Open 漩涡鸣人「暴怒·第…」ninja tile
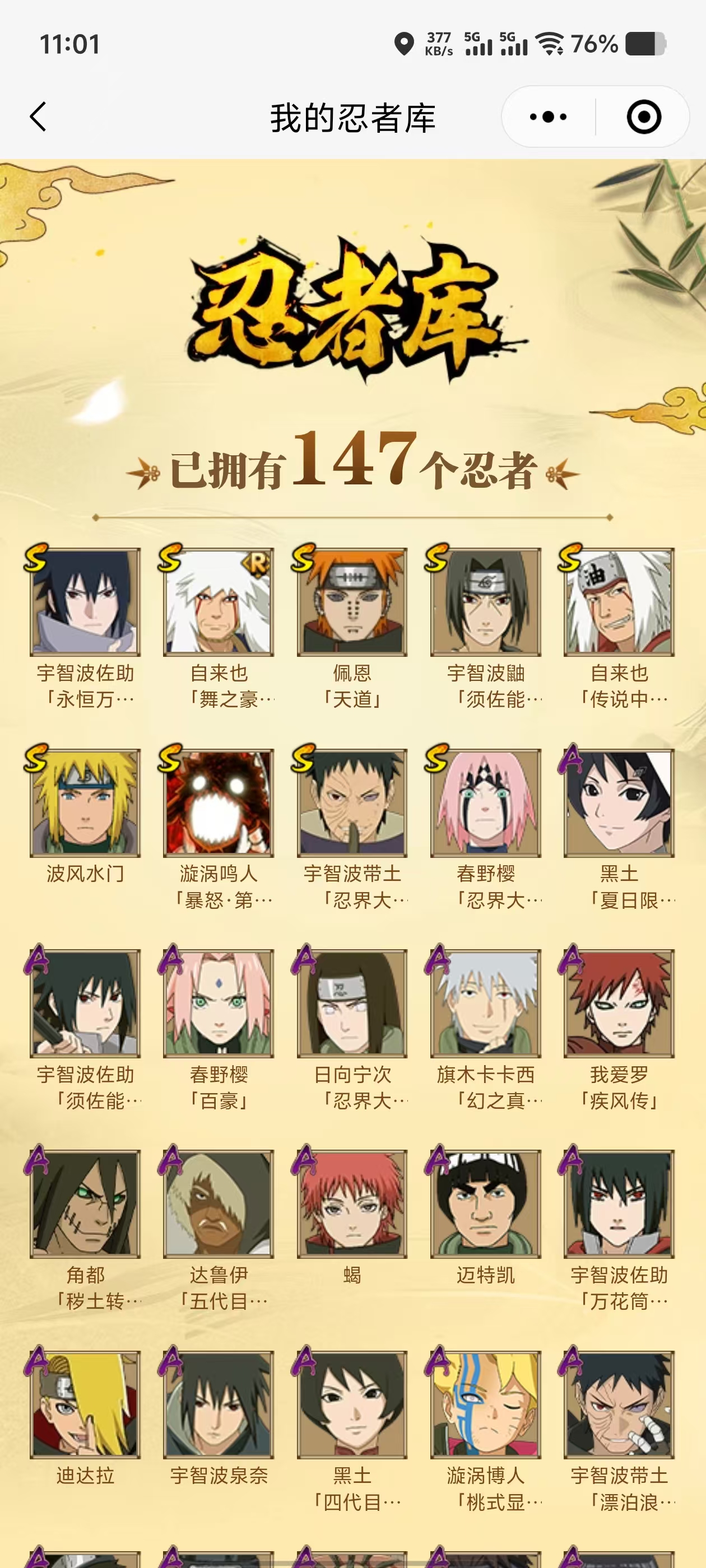706x1568 pixels. point(219,803)
